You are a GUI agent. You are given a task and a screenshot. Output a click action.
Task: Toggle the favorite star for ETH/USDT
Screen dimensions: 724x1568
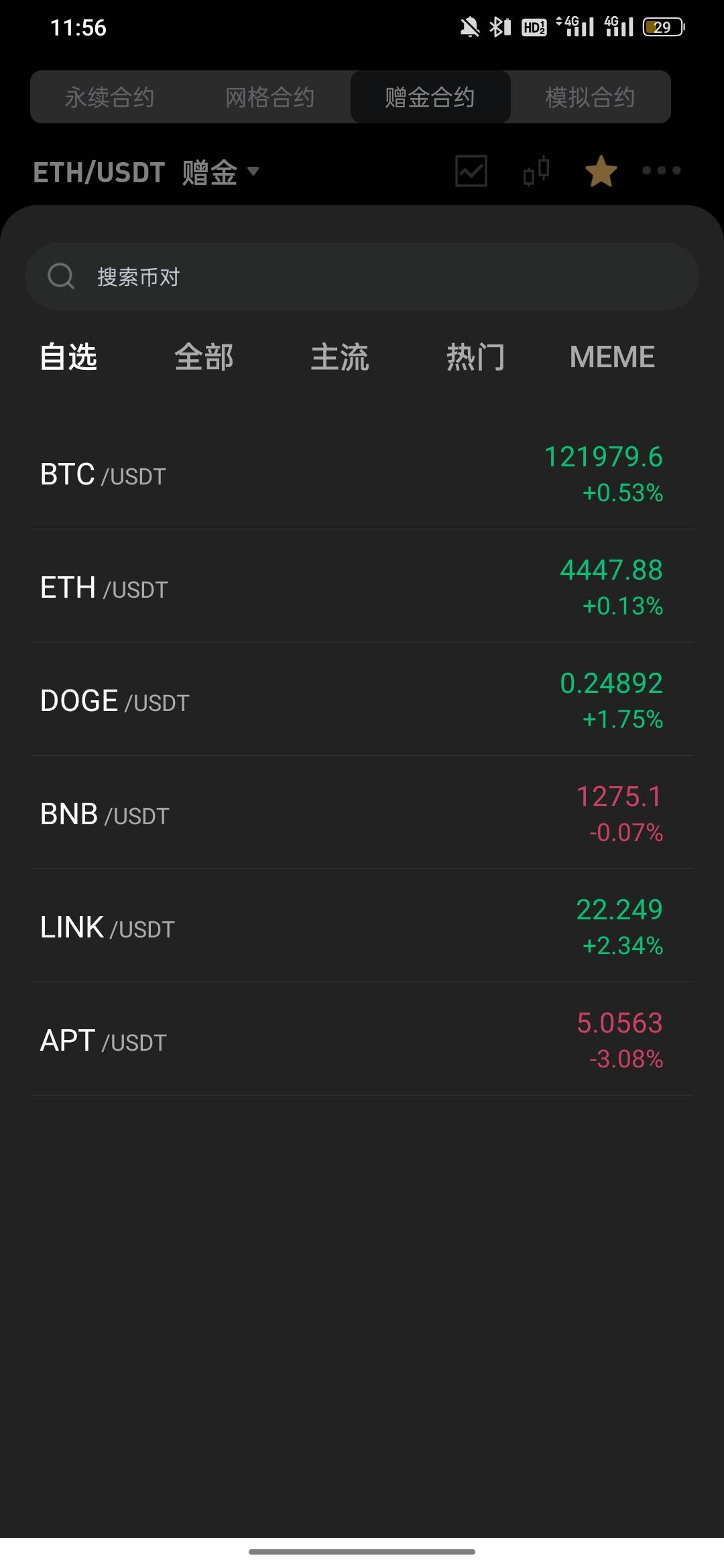pos(601,171)
